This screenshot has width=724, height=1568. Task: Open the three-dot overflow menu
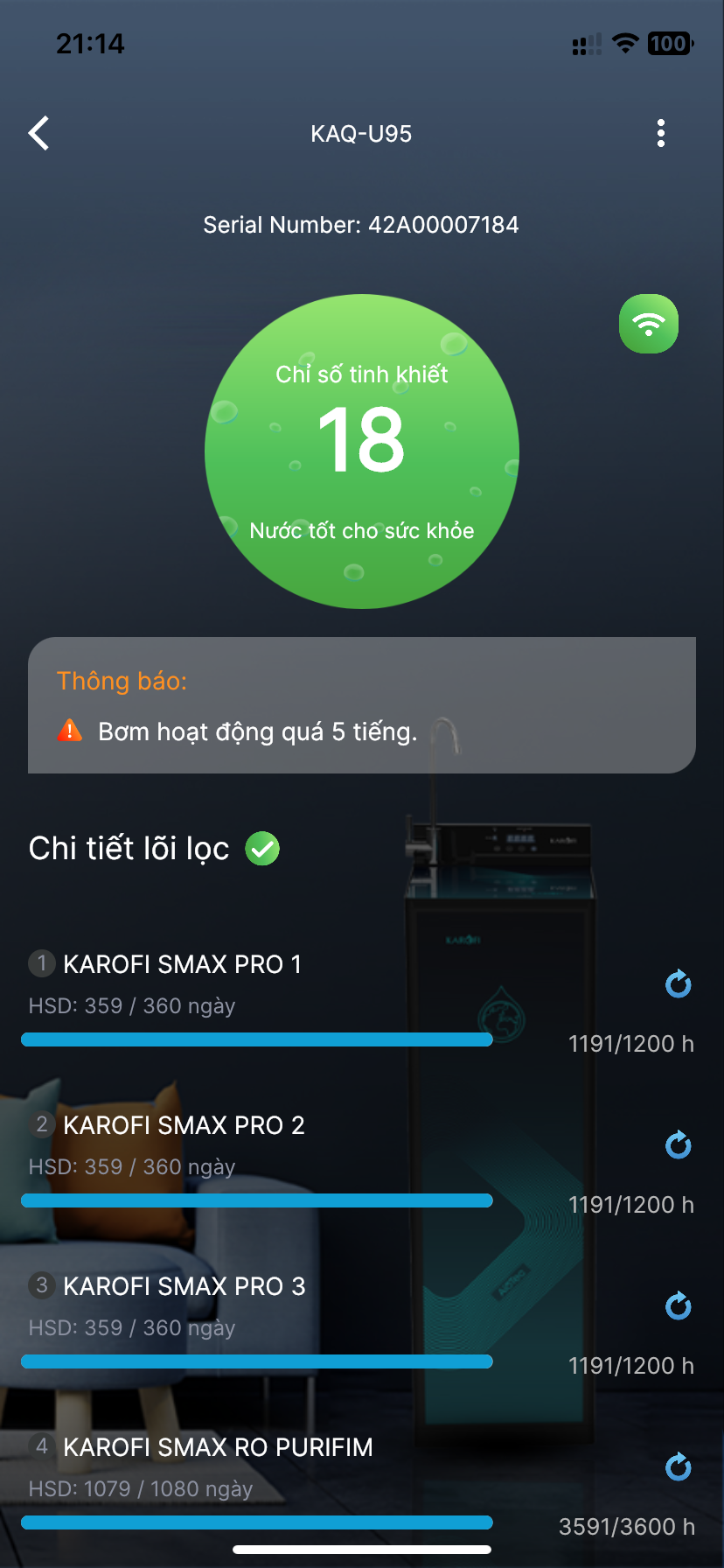pyautogui.click(x=661, y=134)
